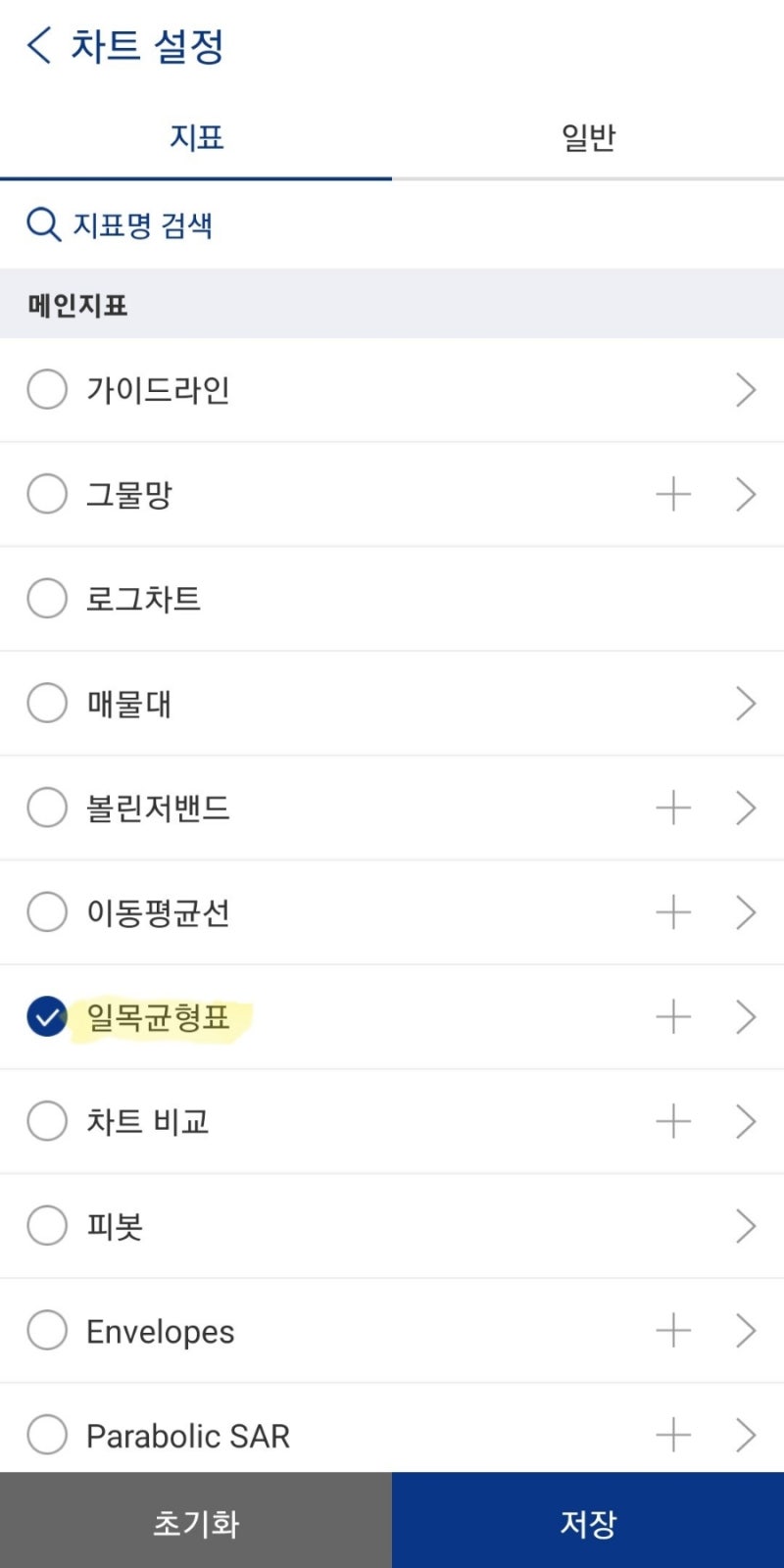Select the 지표 tab
The height and width of the screenshot is (1568, 784).
click(x=196, y=138)
